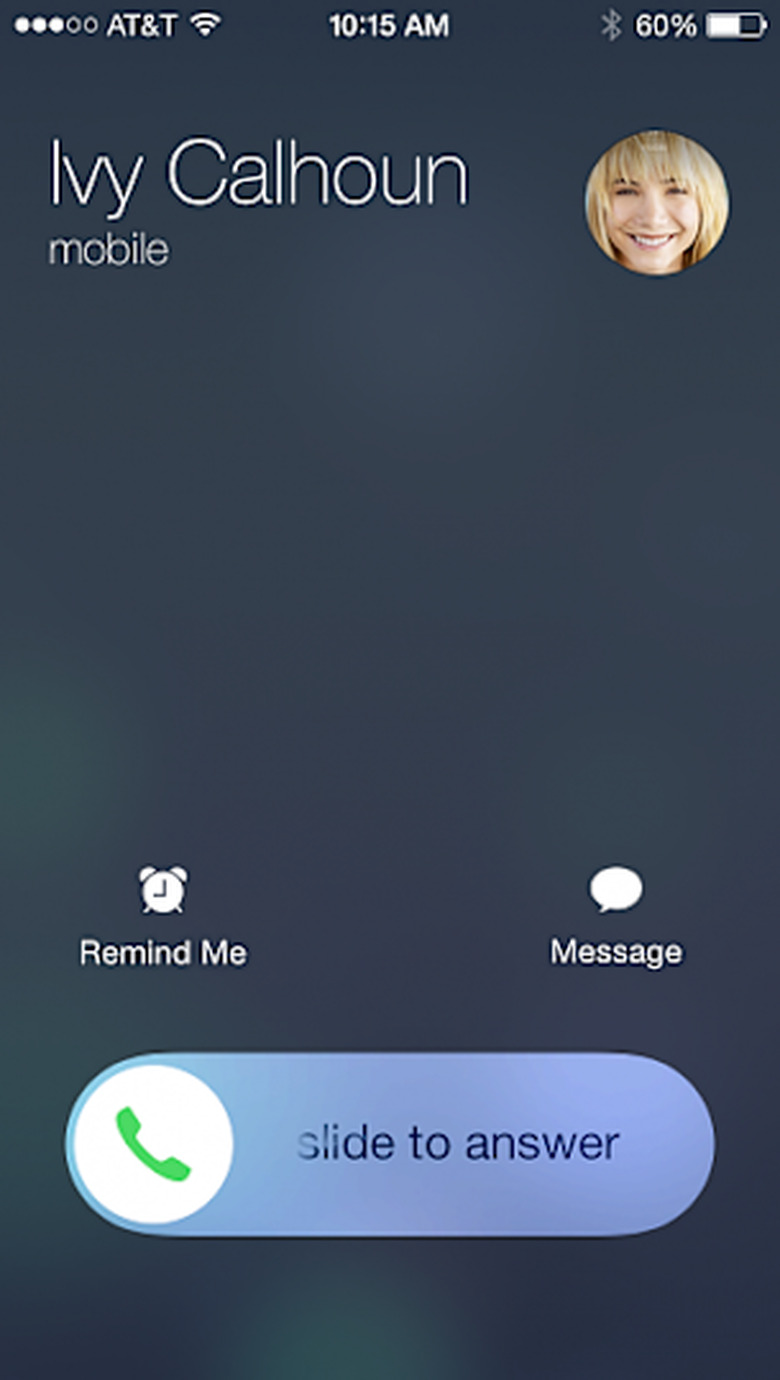780x1380 pixels.
Task: Tap the green phone answer knob
Action: tap(153, 1144)
